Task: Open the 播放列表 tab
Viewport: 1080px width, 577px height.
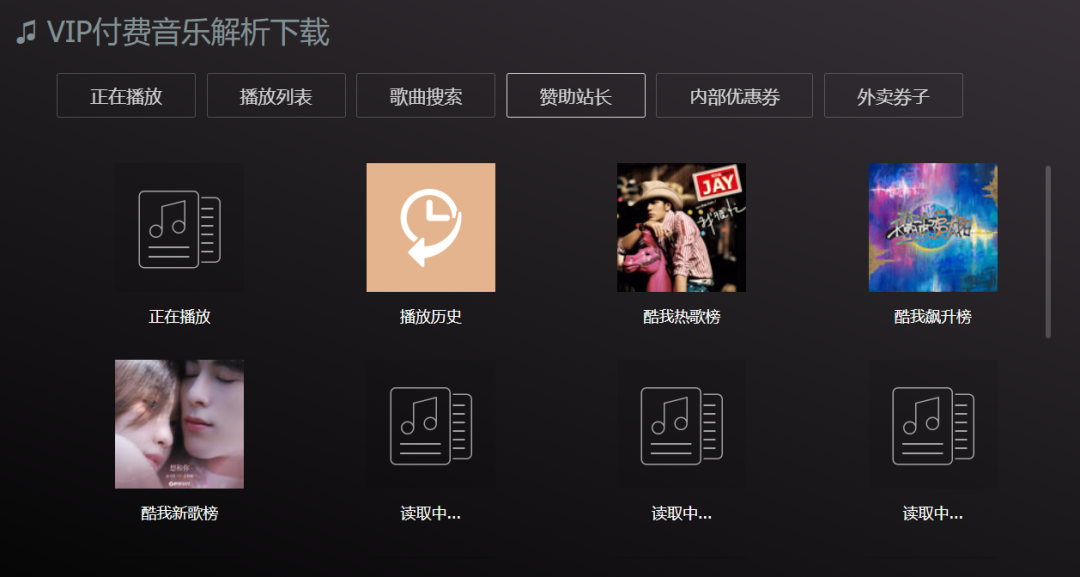Action: [x=276, y=96]
